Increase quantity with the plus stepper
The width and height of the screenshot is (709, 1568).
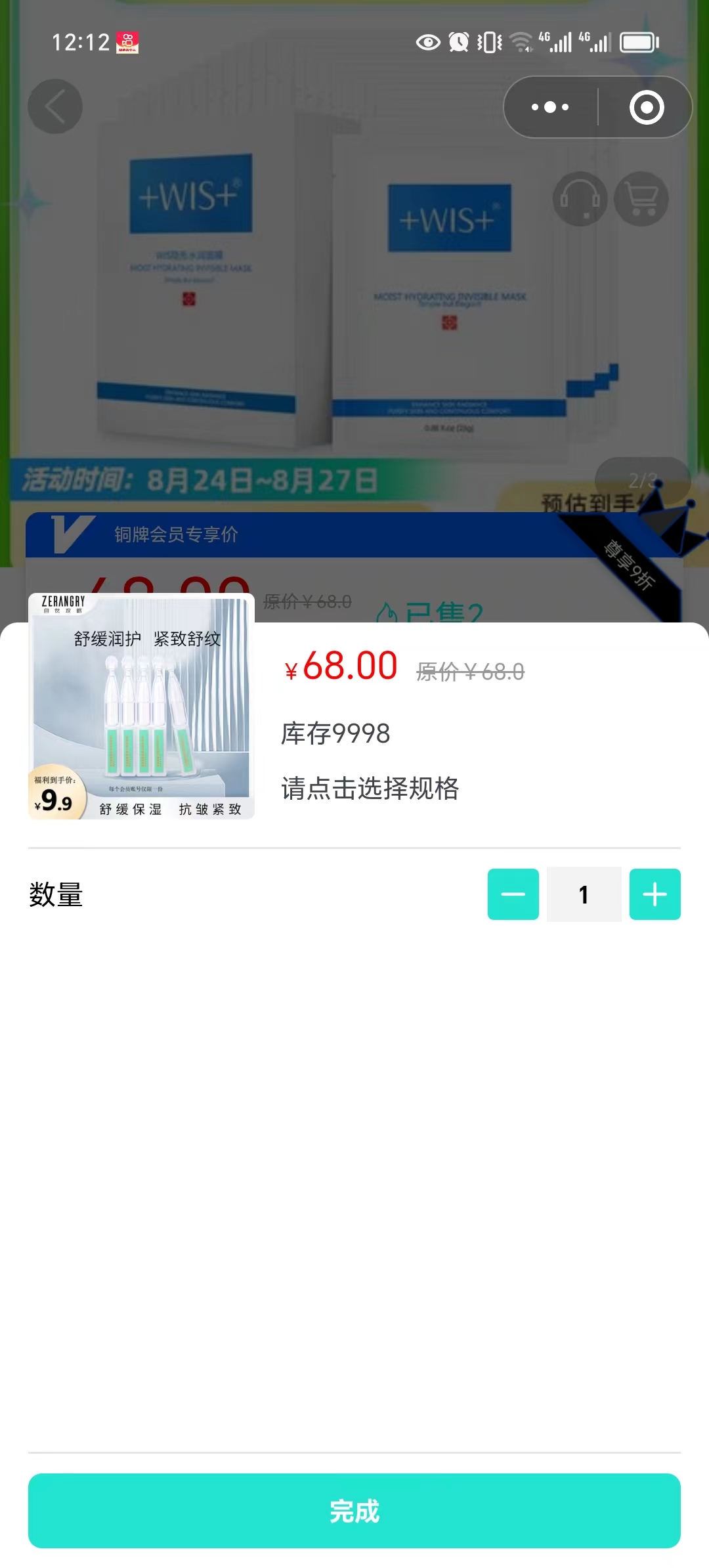tap(655, 894)
